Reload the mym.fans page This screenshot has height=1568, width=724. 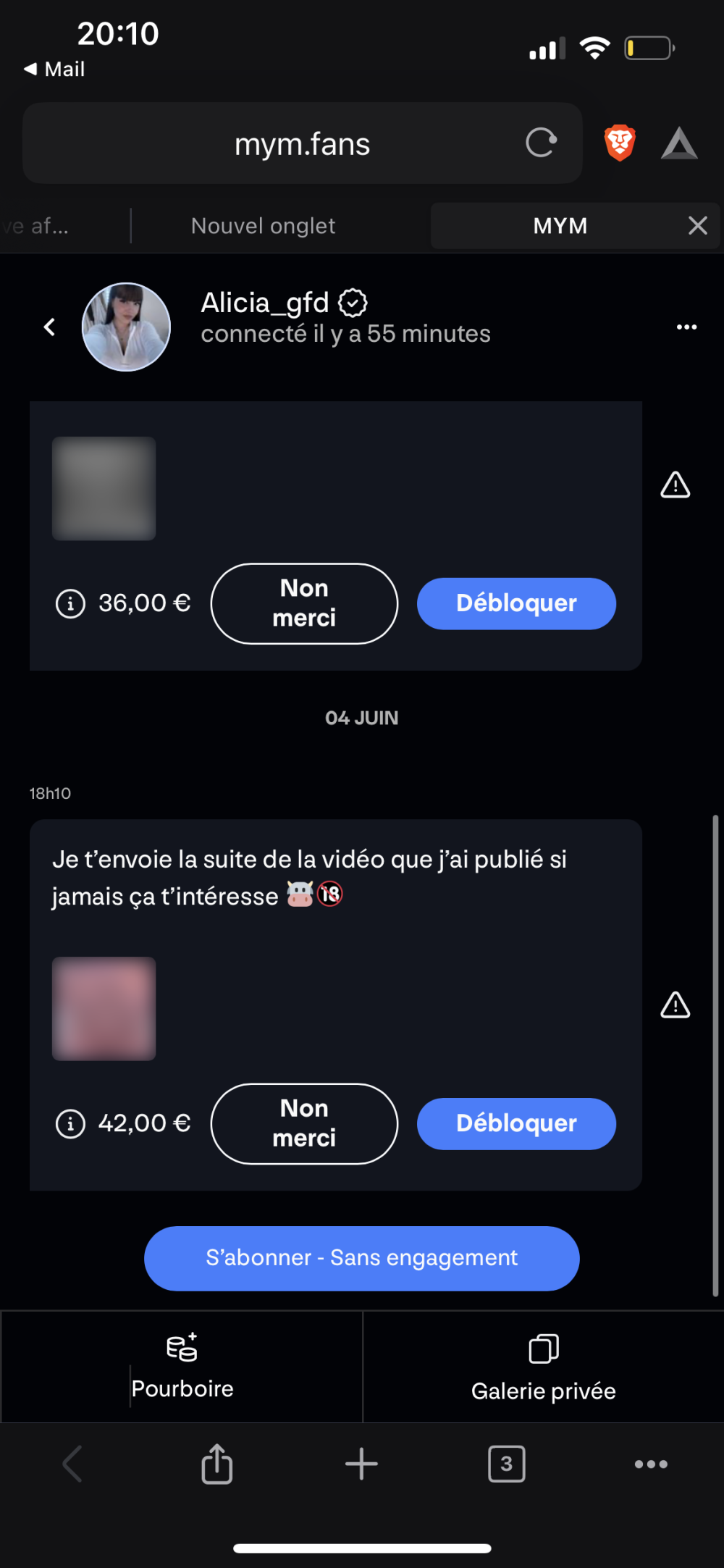pyautogui.click(x=541, y=143)
